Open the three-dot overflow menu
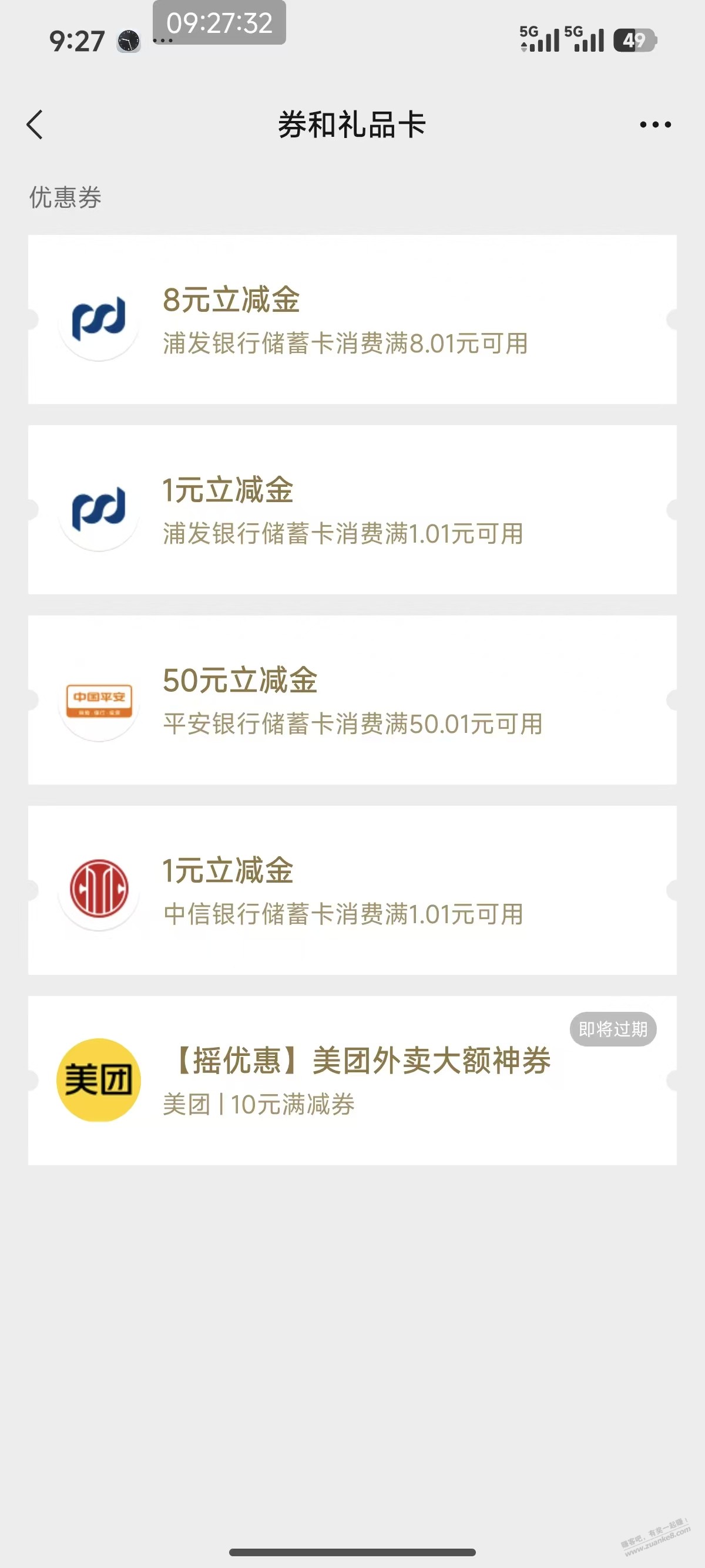The image size is (705, 1568). click(655, 125)
